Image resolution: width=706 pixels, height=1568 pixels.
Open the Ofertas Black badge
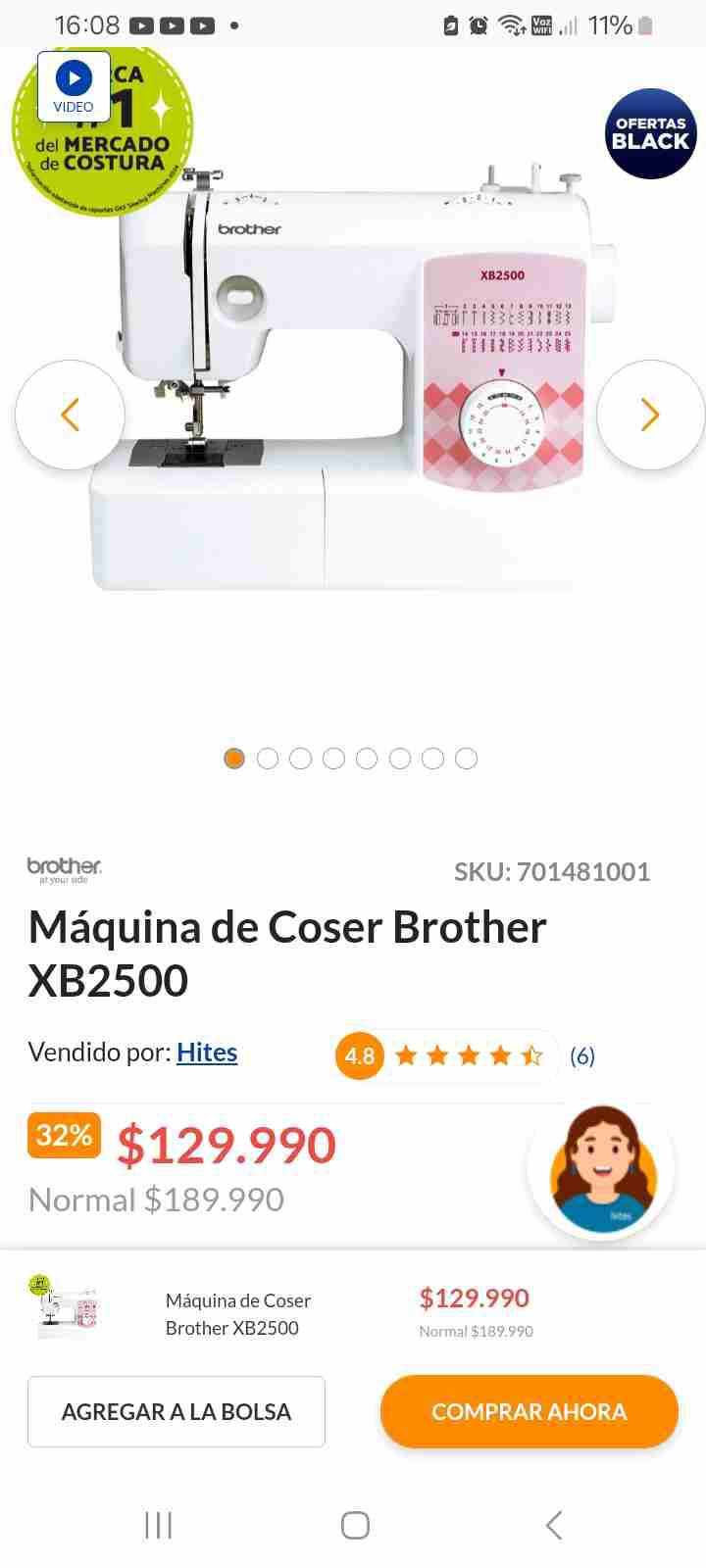pos(650,132)
